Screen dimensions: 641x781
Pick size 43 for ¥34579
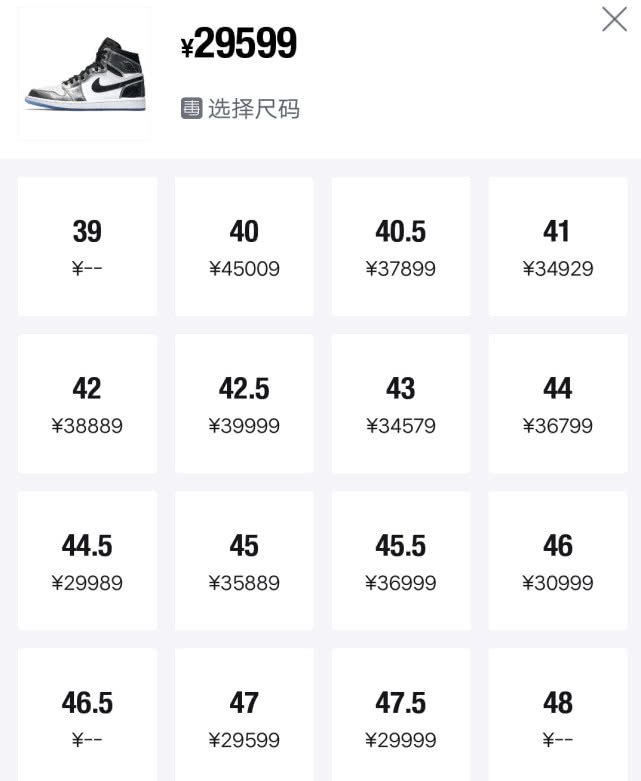[x=401, y=404]
